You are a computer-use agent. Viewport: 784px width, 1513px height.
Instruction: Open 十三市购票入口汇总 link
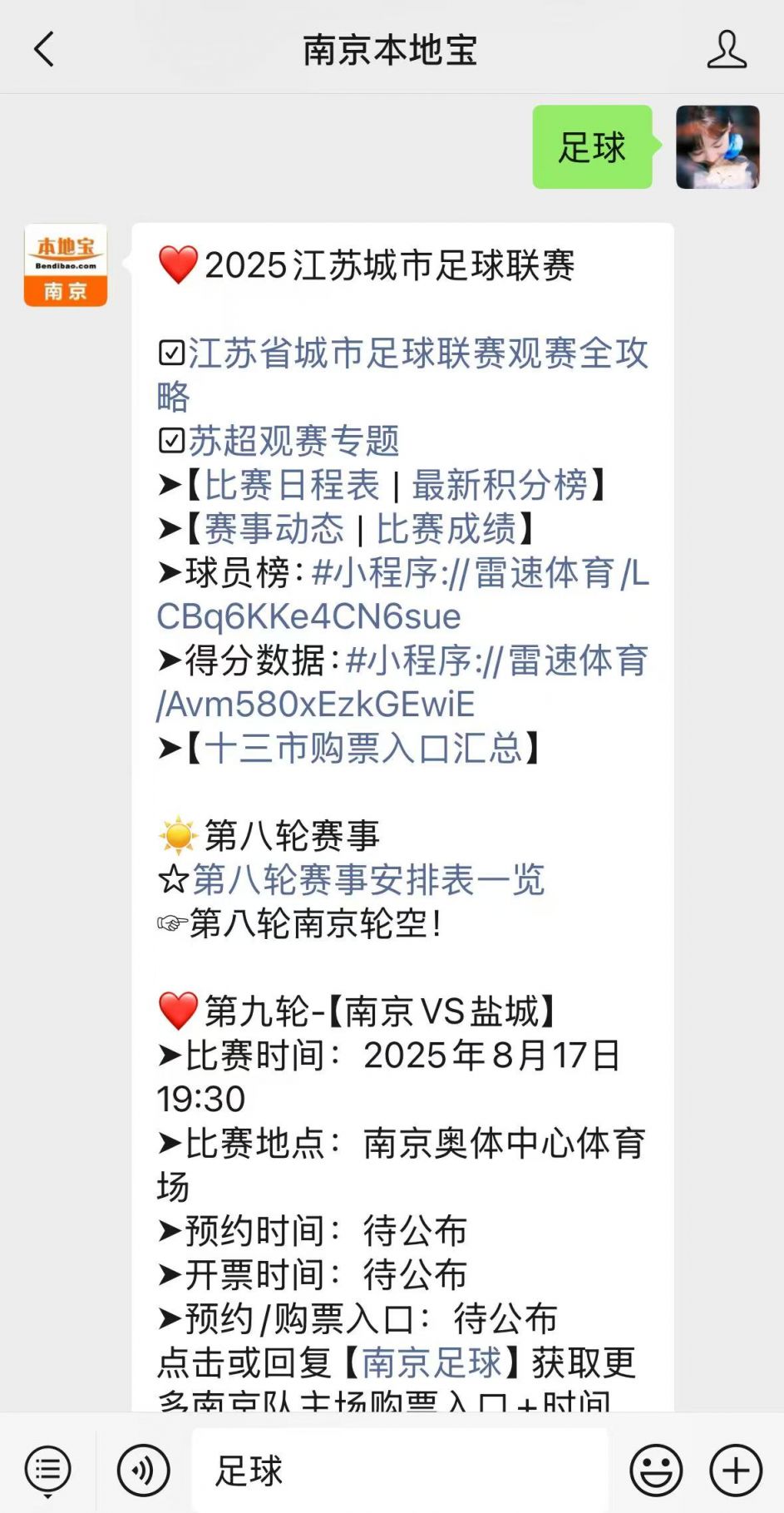pos(363,748)
